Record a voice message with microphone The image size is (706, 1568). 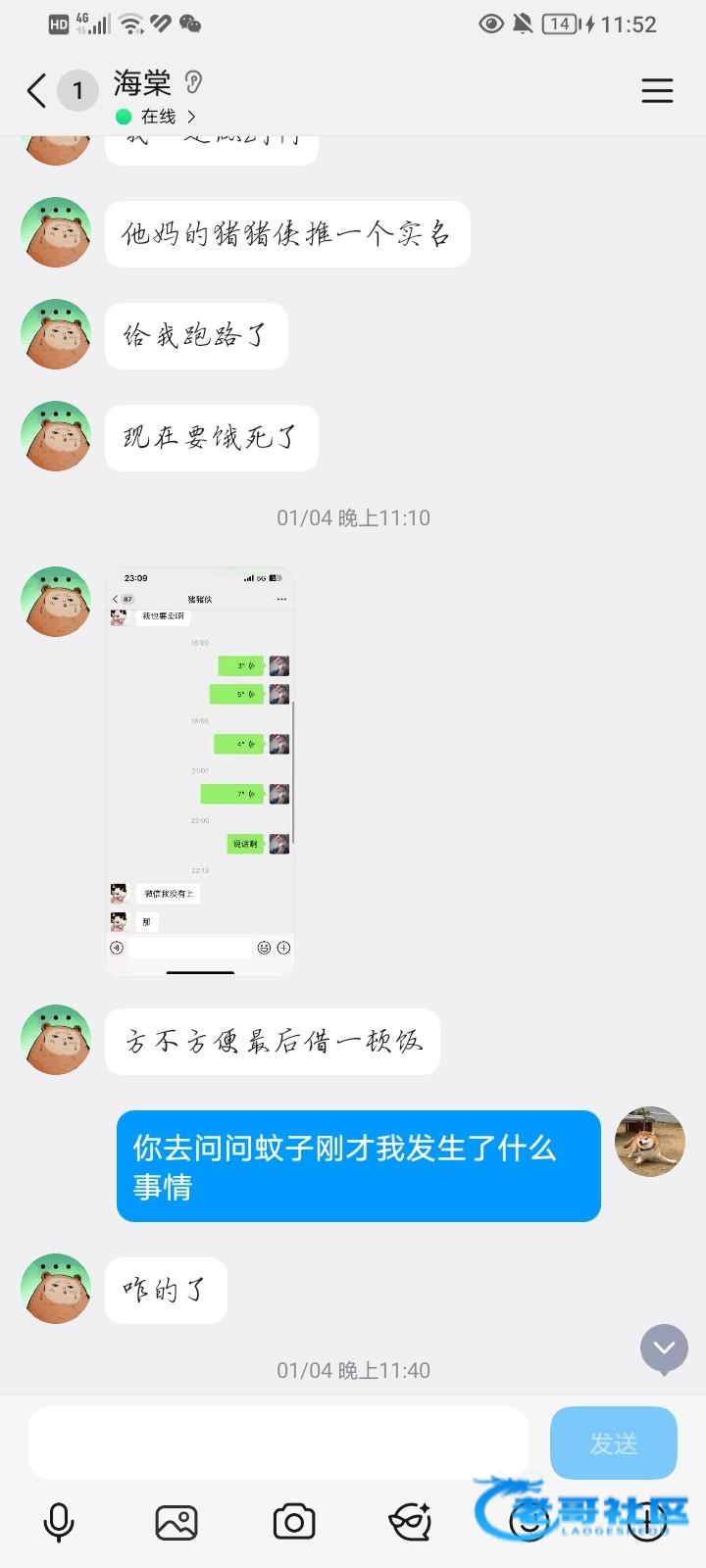59,1522
